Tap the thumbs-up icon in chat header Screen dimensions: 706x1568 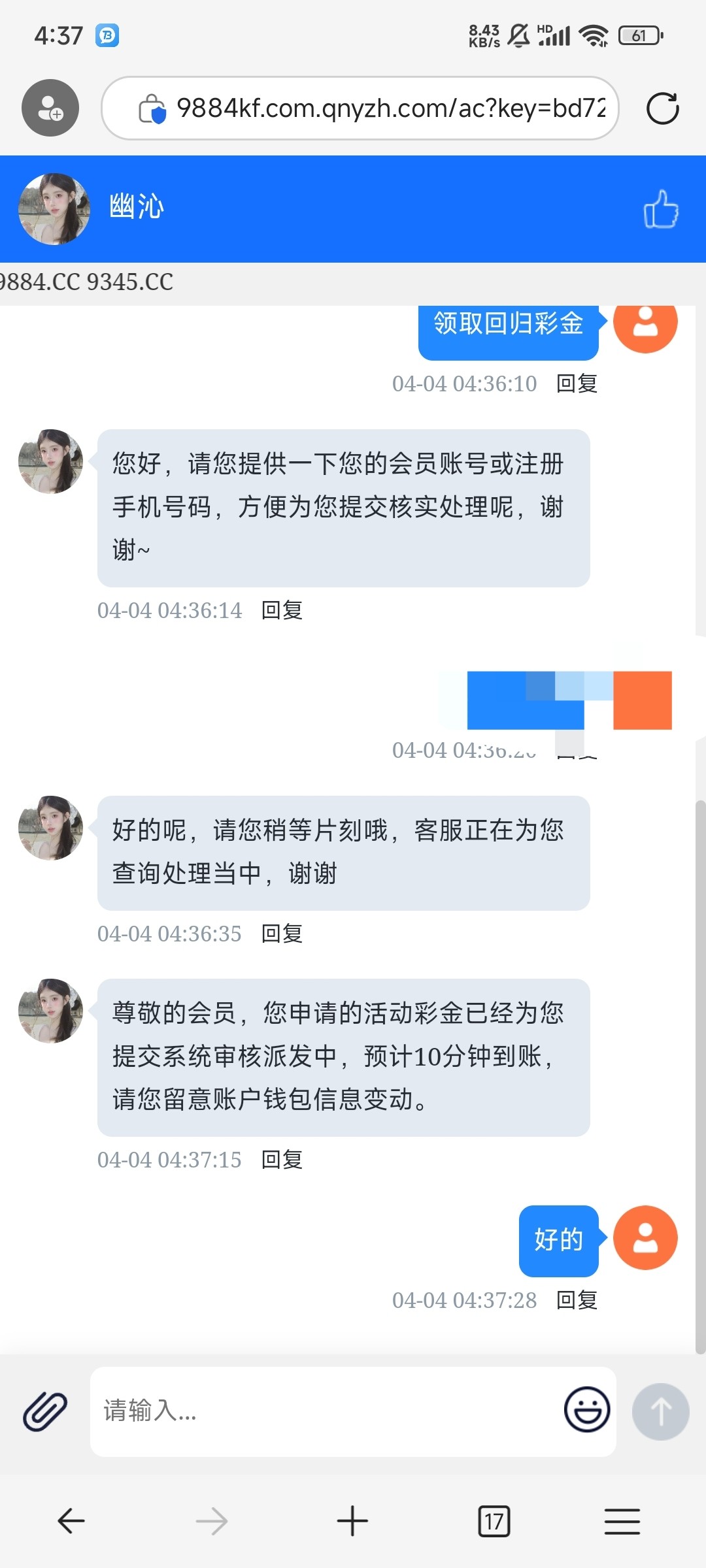[661, 209]
